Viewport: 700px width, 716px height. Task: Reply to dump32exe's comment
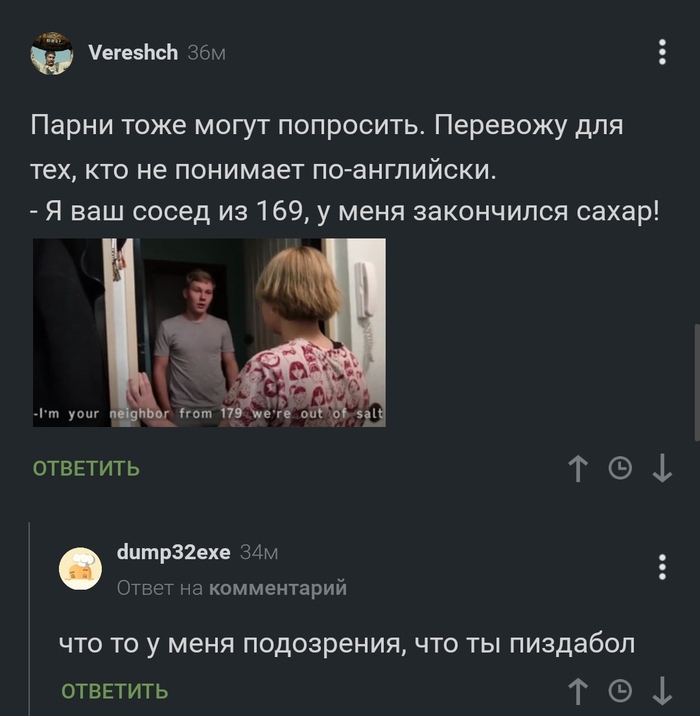pyautogui.click(x=114, y=691)
